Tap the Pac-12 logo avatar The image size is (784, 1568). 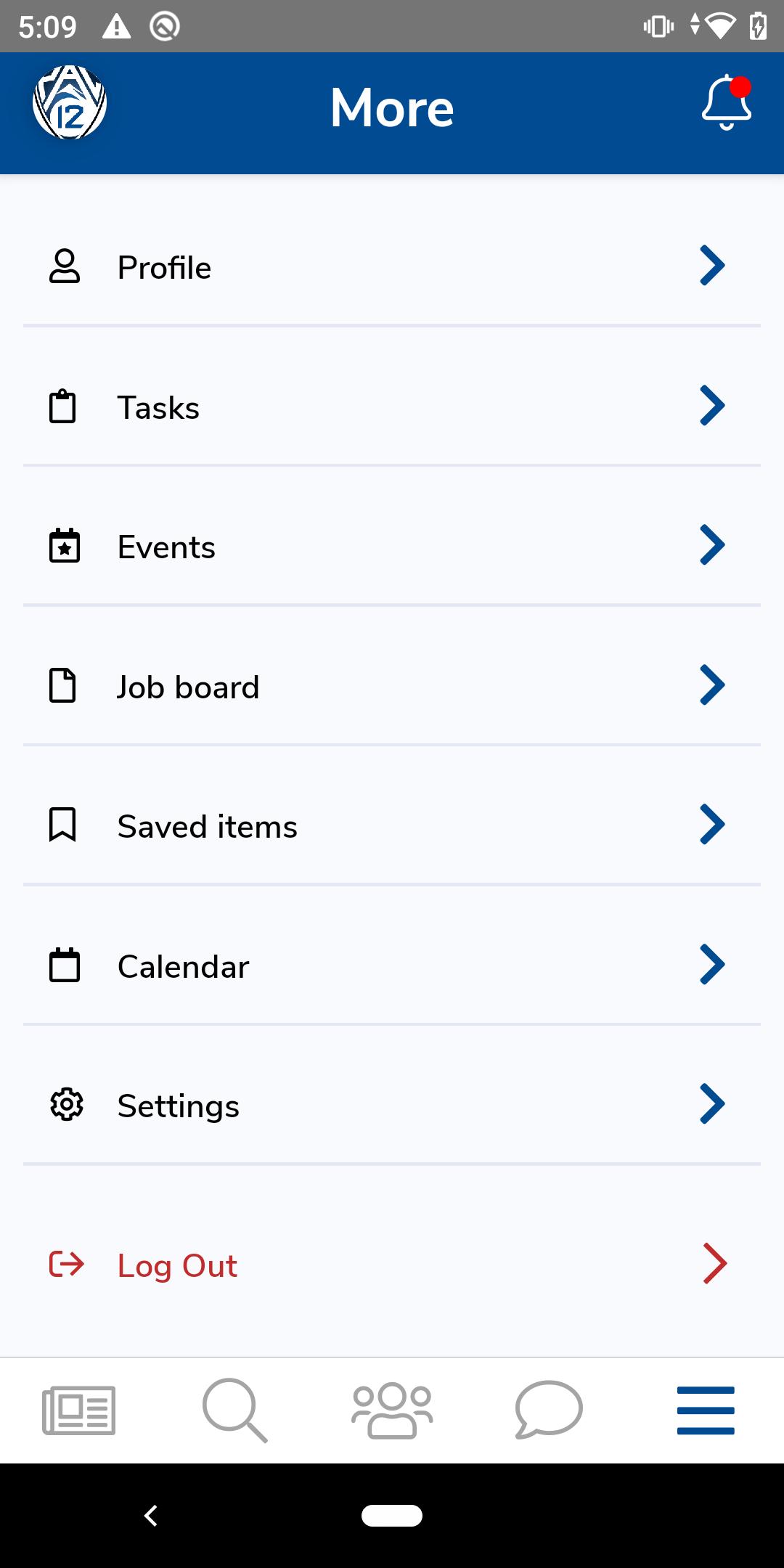point(70,102)
